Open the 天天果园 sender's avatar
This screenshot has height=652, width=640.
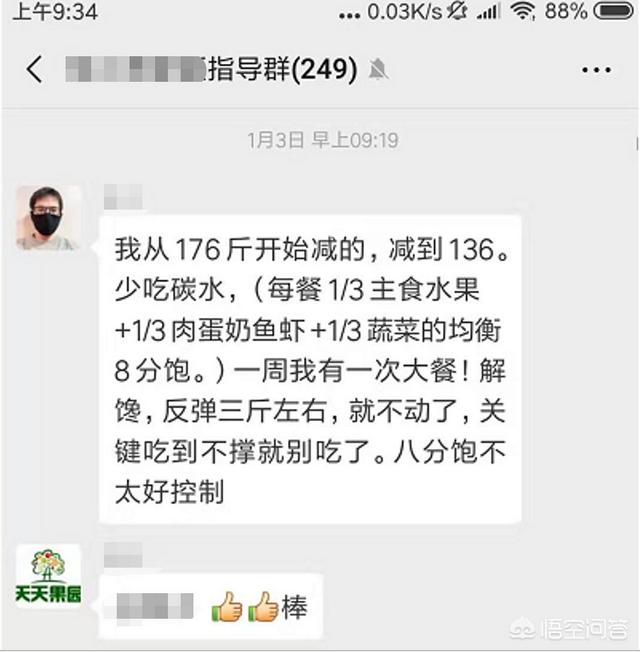coord(48,577)
